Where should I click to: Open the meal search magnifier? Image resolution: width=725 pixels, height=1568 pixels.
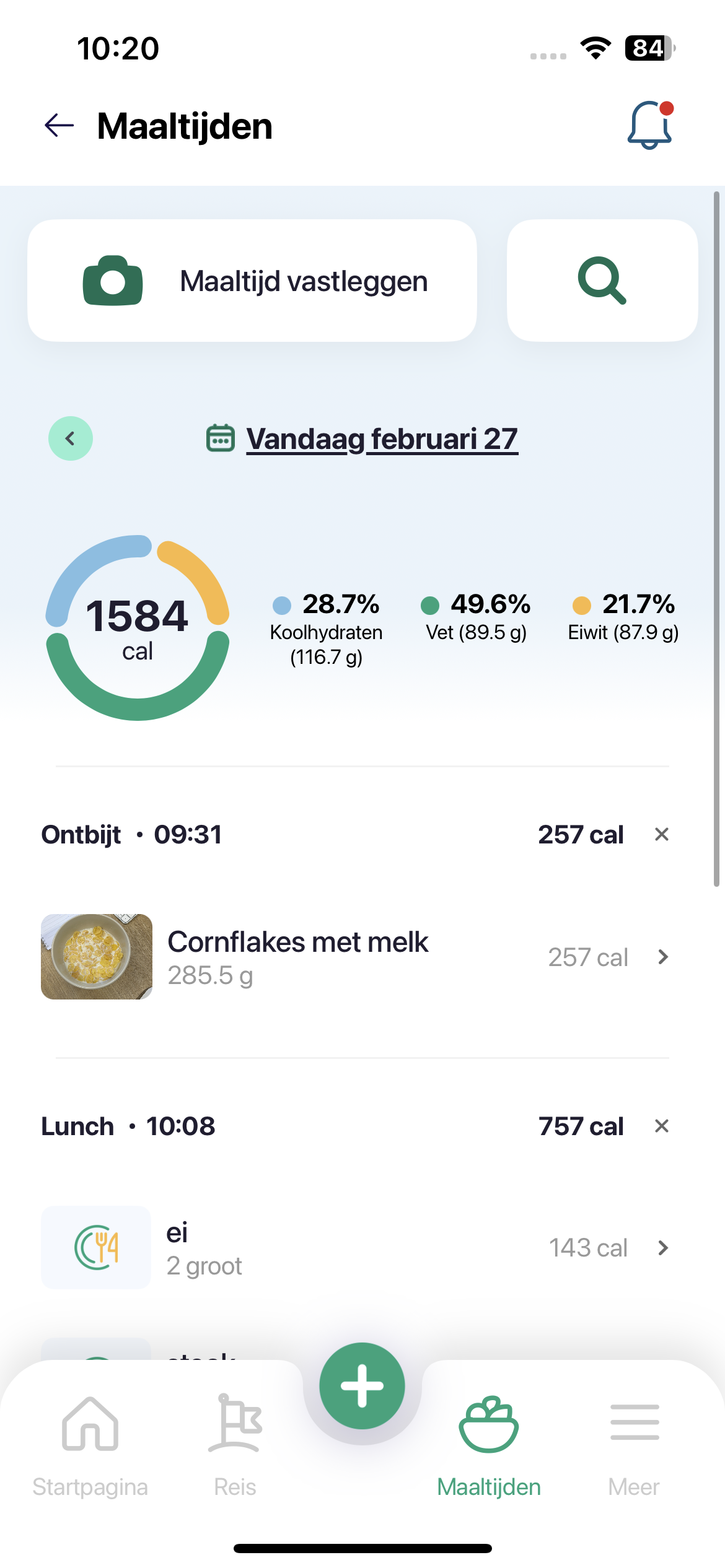[602, 281]
